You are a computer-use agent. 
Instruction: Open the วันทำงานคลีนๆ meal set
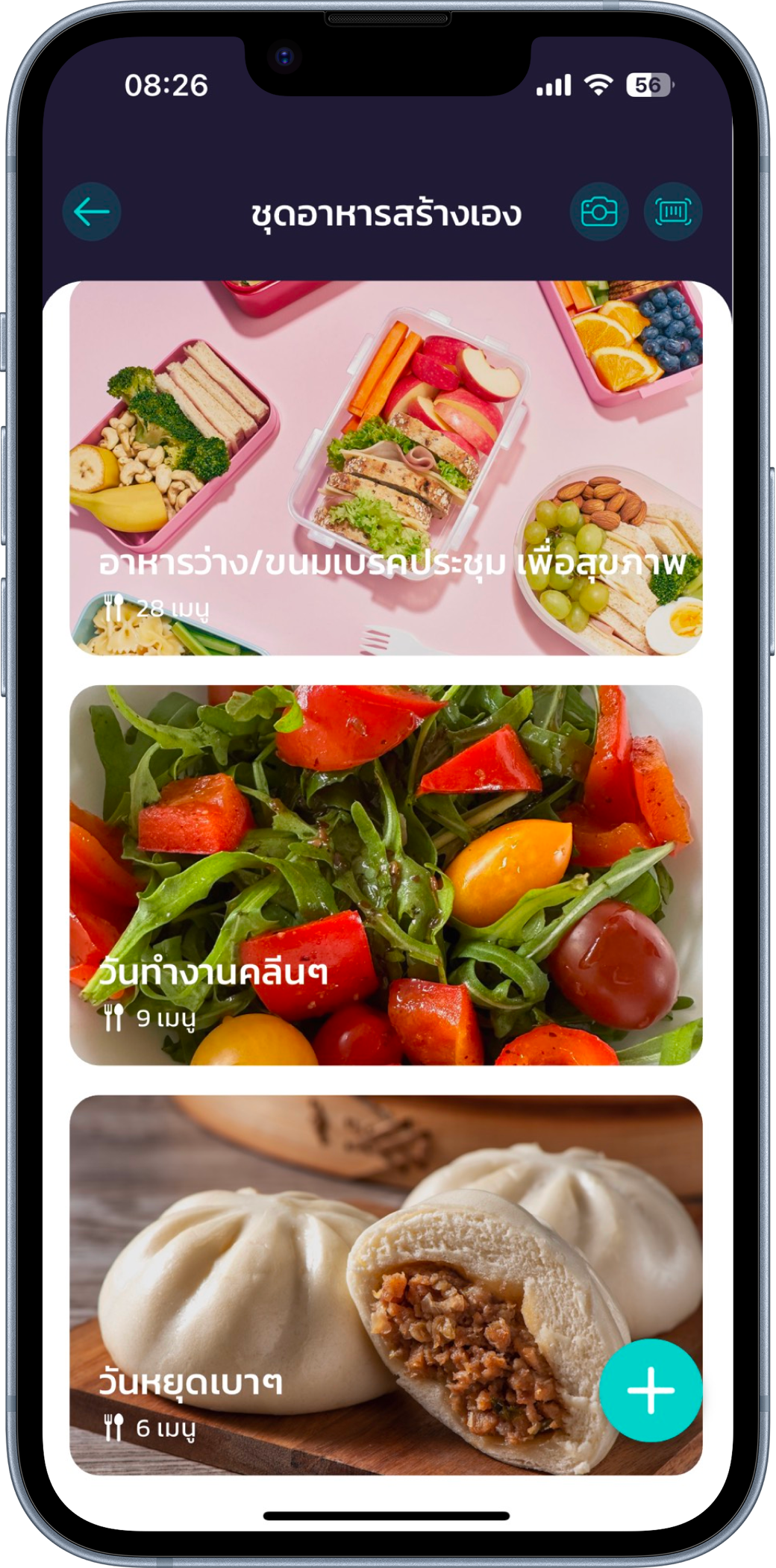[386, 875]
